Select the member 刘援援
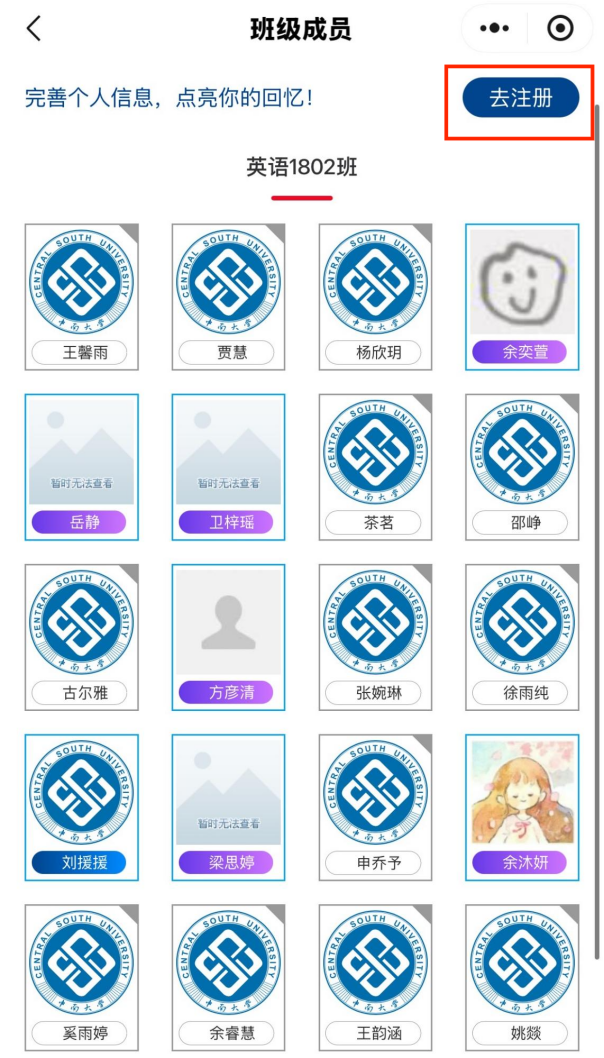Image resolution: width=604 pixels, height=1058 pixels. tap(82, 806)
